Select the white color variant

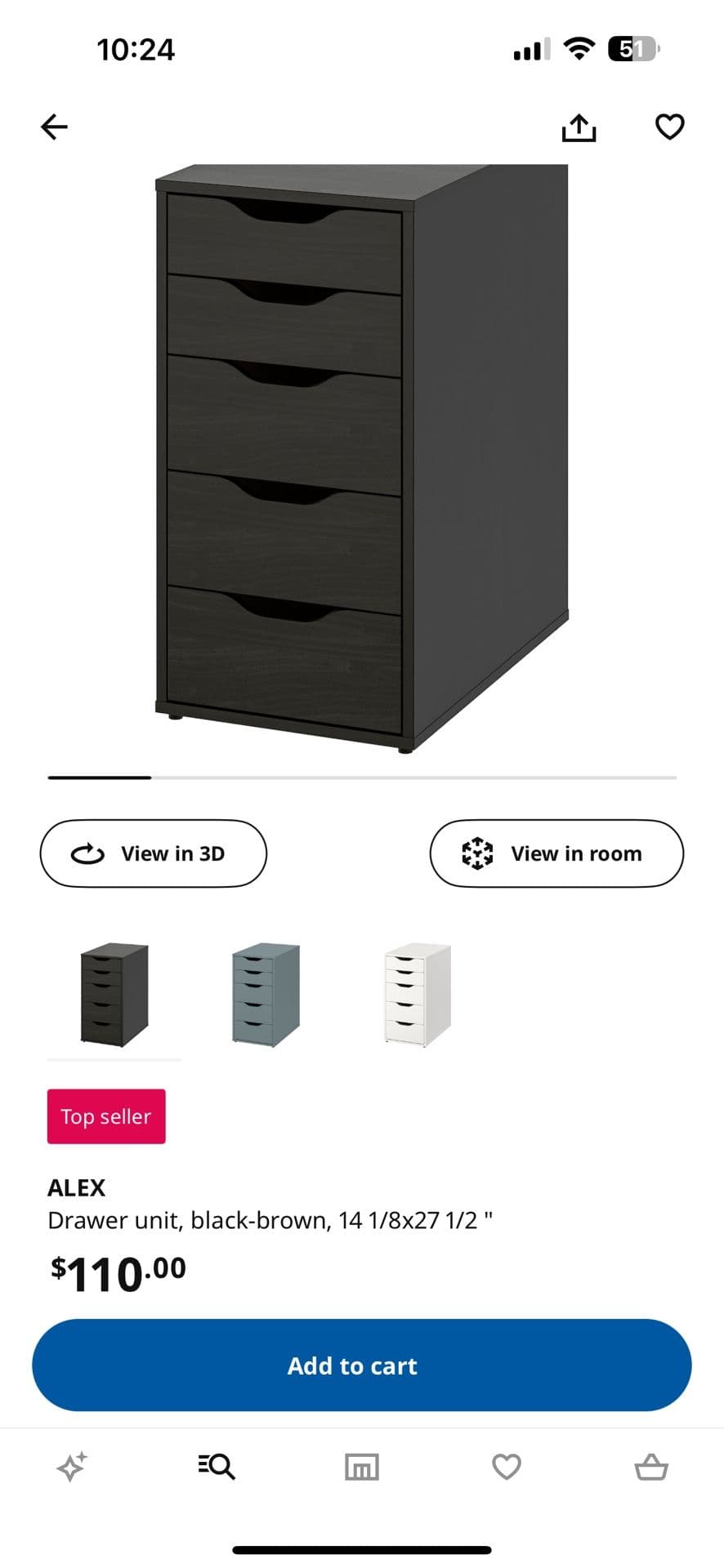point(418,994)
